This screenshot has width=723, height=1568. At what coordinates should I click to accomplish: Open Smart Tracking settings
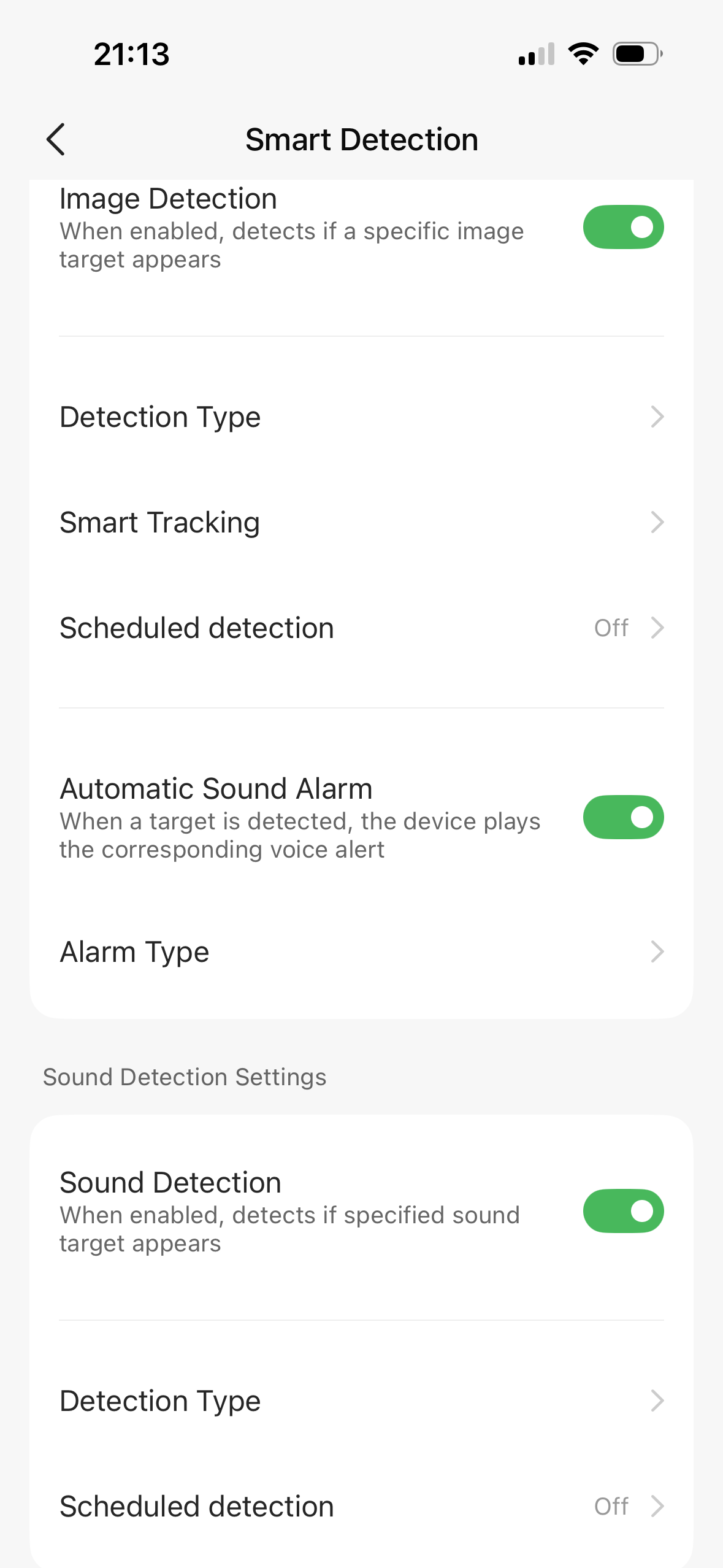361,523
